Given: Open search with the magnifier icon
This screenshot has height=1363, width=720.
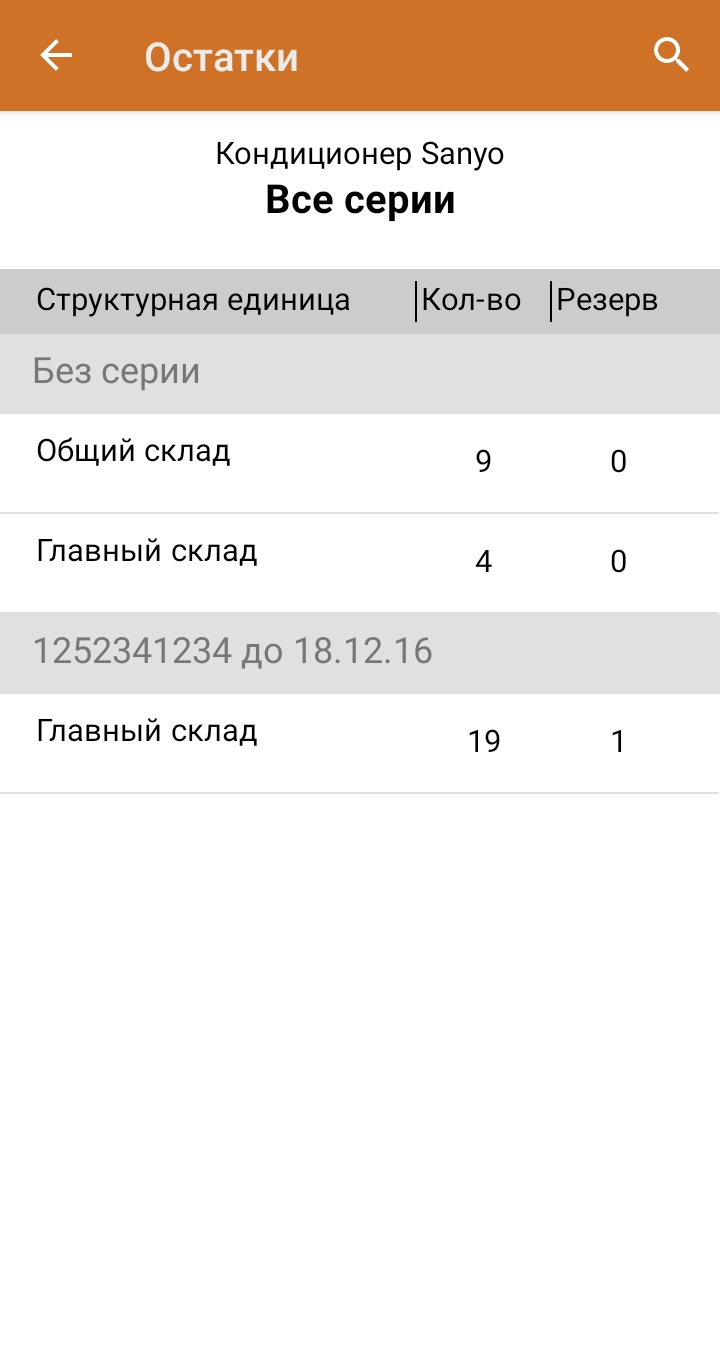Looking at the screenshot, I should point(672,55).
